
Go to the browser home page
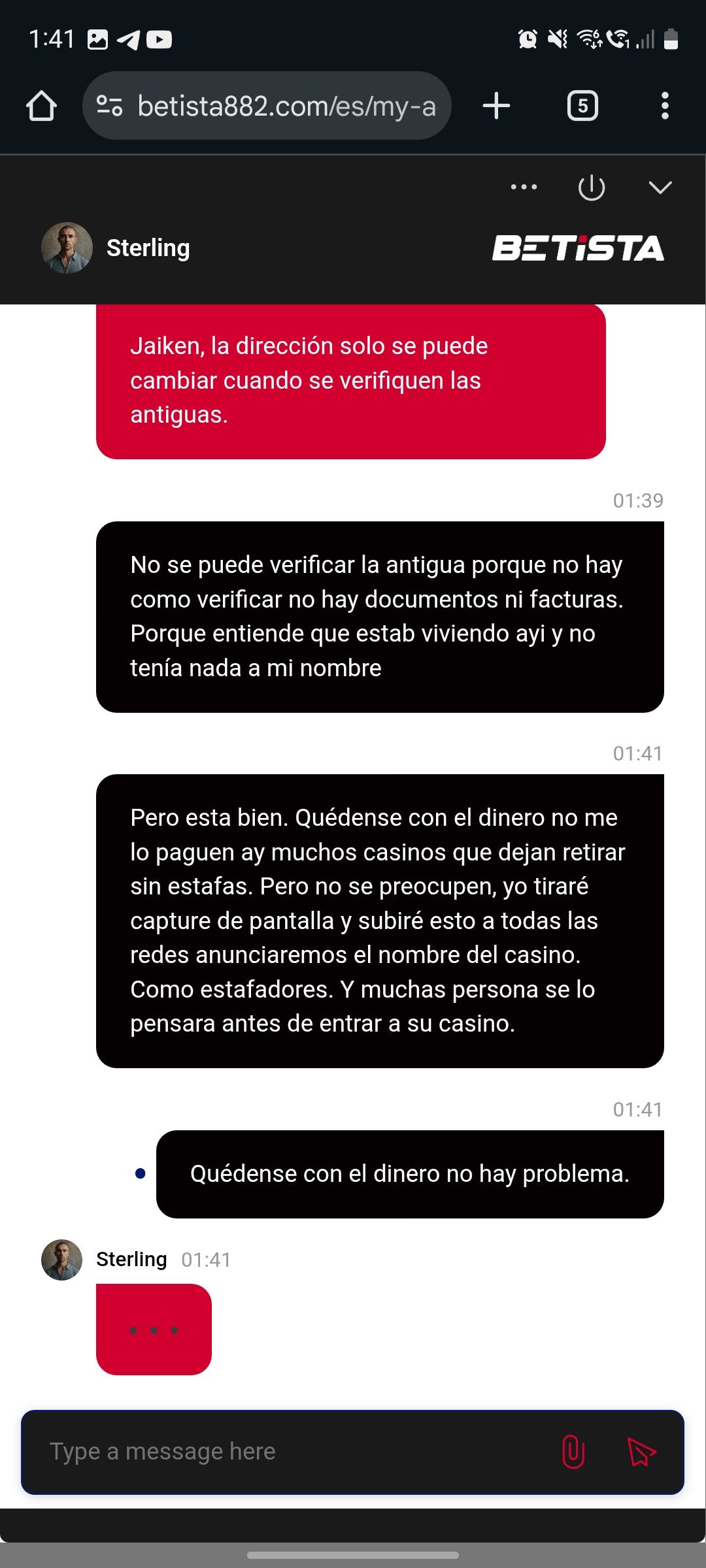tap(41, 106)
